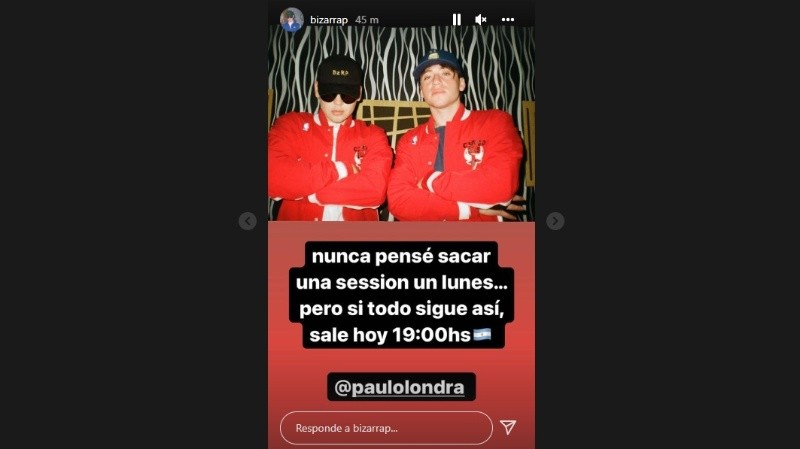This screenshot has height=449, width=800.
Task: Go to the previous story
Action: pyautogui.click(x=248, y=221)
